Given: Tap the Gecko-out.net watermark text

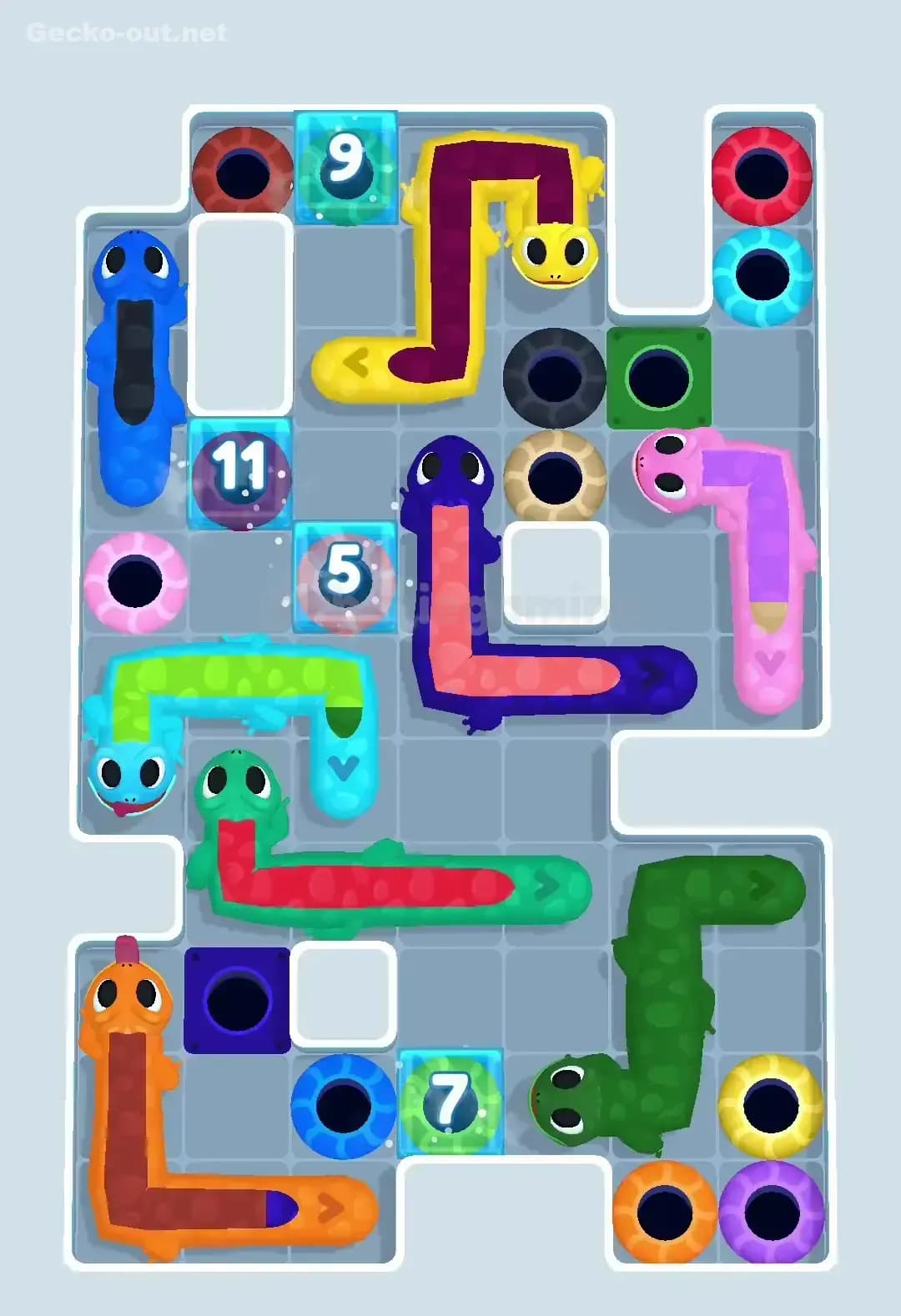Looking at the screenshot, I should pyautogui.click(x=125, y=33).
